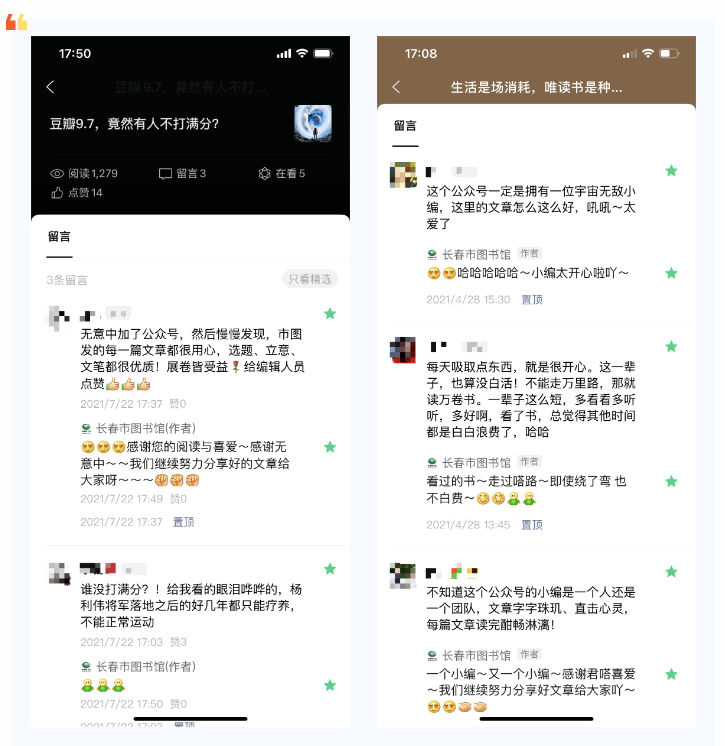Tap the 在看 icon on the article page

[266, 172]
